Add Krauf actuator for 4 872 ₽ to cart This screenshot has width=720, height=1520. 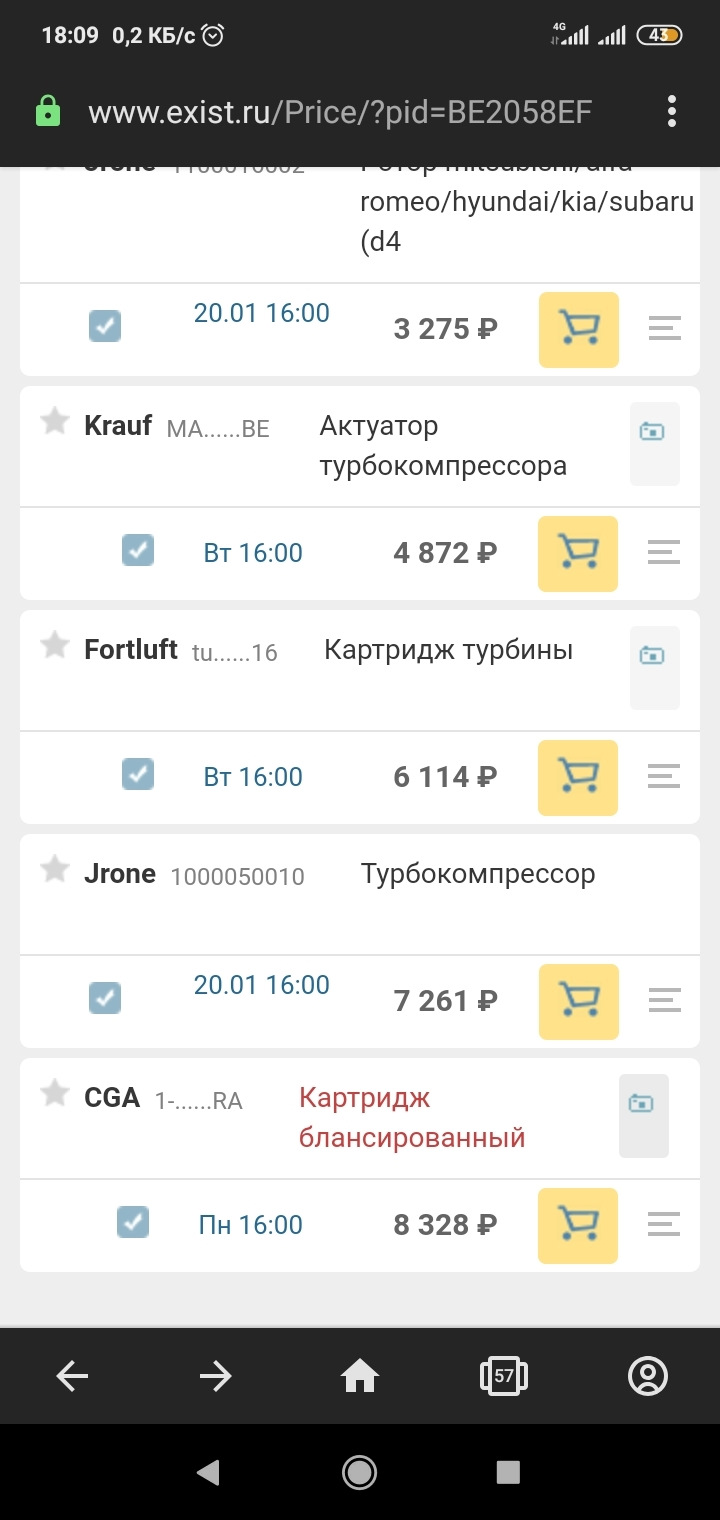(x=578, y=553)
